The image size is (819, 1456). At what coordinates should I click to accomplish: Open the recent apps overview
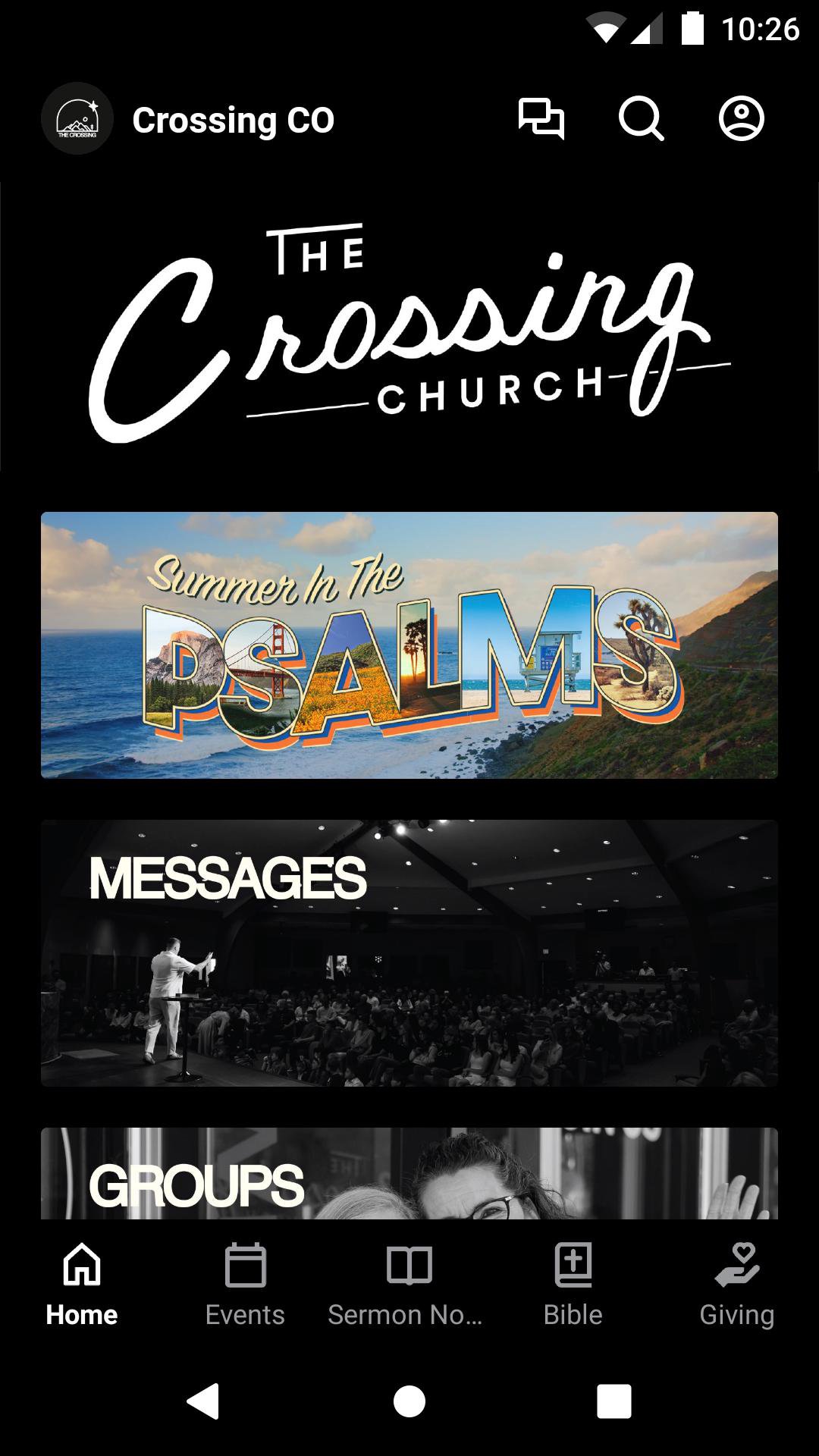pos(613,1401)
